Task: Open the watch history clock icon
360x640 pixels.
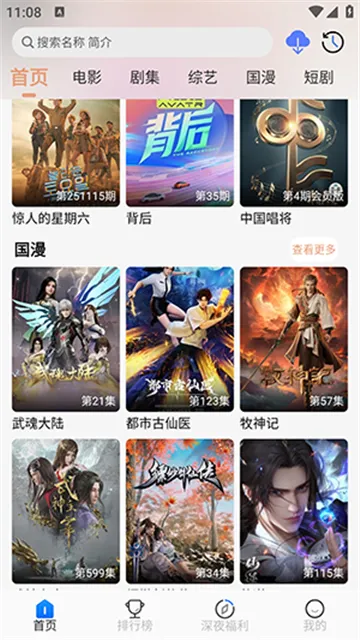Action: pyautogui.click(x=333, y=42)
